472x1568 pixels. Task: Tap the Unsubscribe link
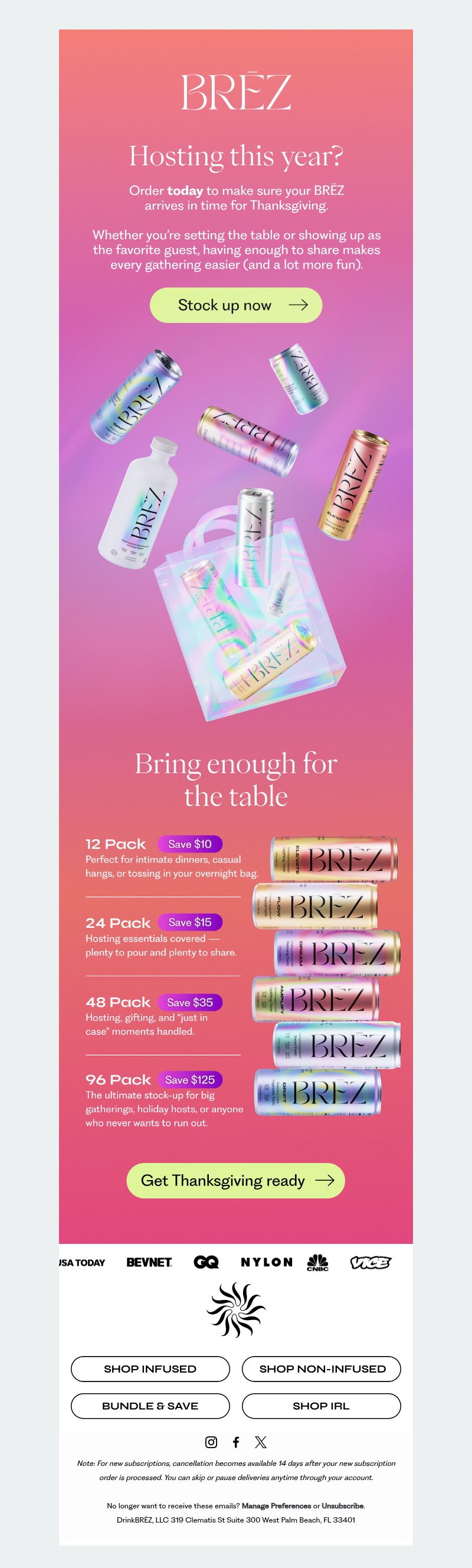[x=342, y=1505]
